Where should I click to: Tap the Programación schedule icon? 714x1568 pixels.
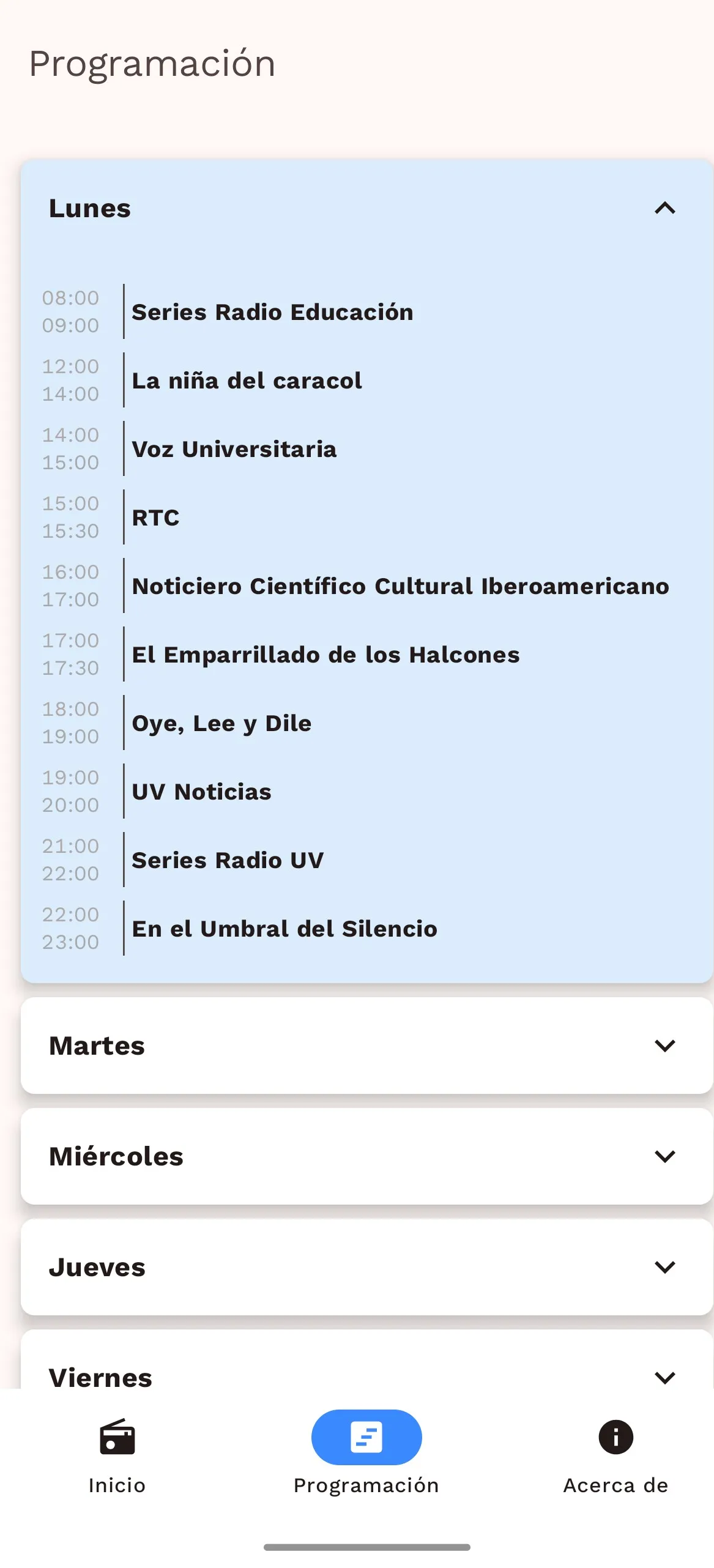point(366,1437)
